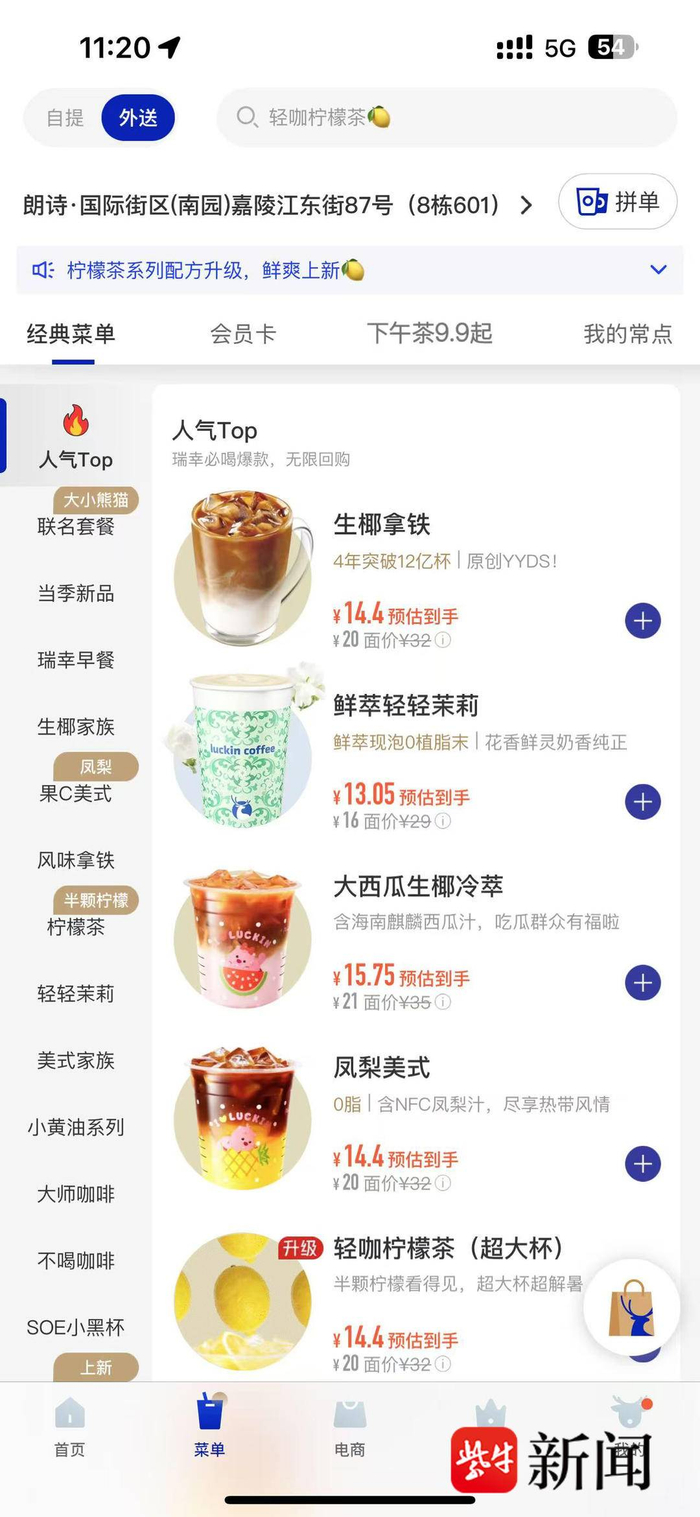Add 凤梨美式 to the cart
The image size is (700, 1517).
coord(642,1164)
